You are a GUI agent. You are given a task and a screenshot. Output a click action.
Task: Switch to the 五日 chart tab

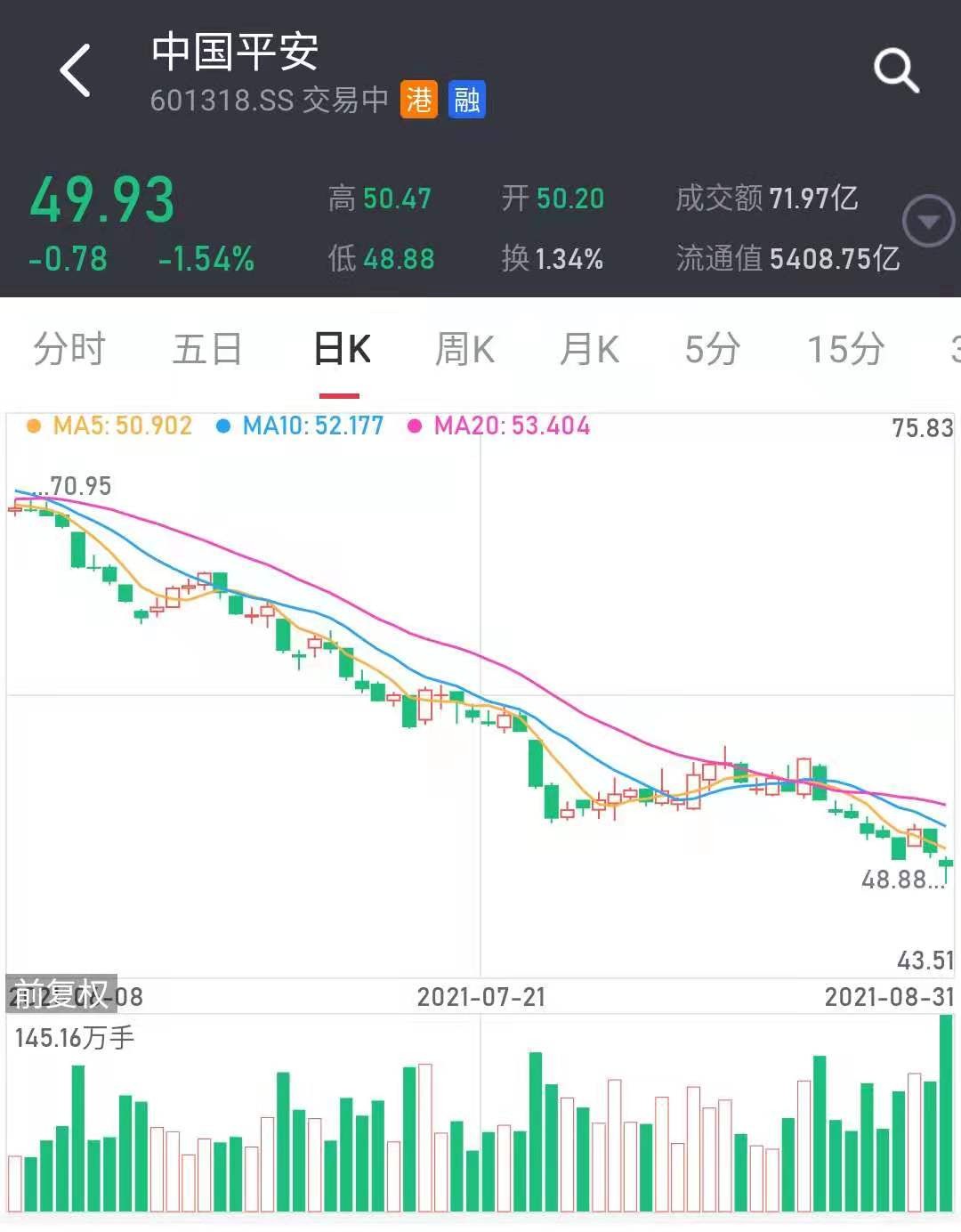[207, 349]
